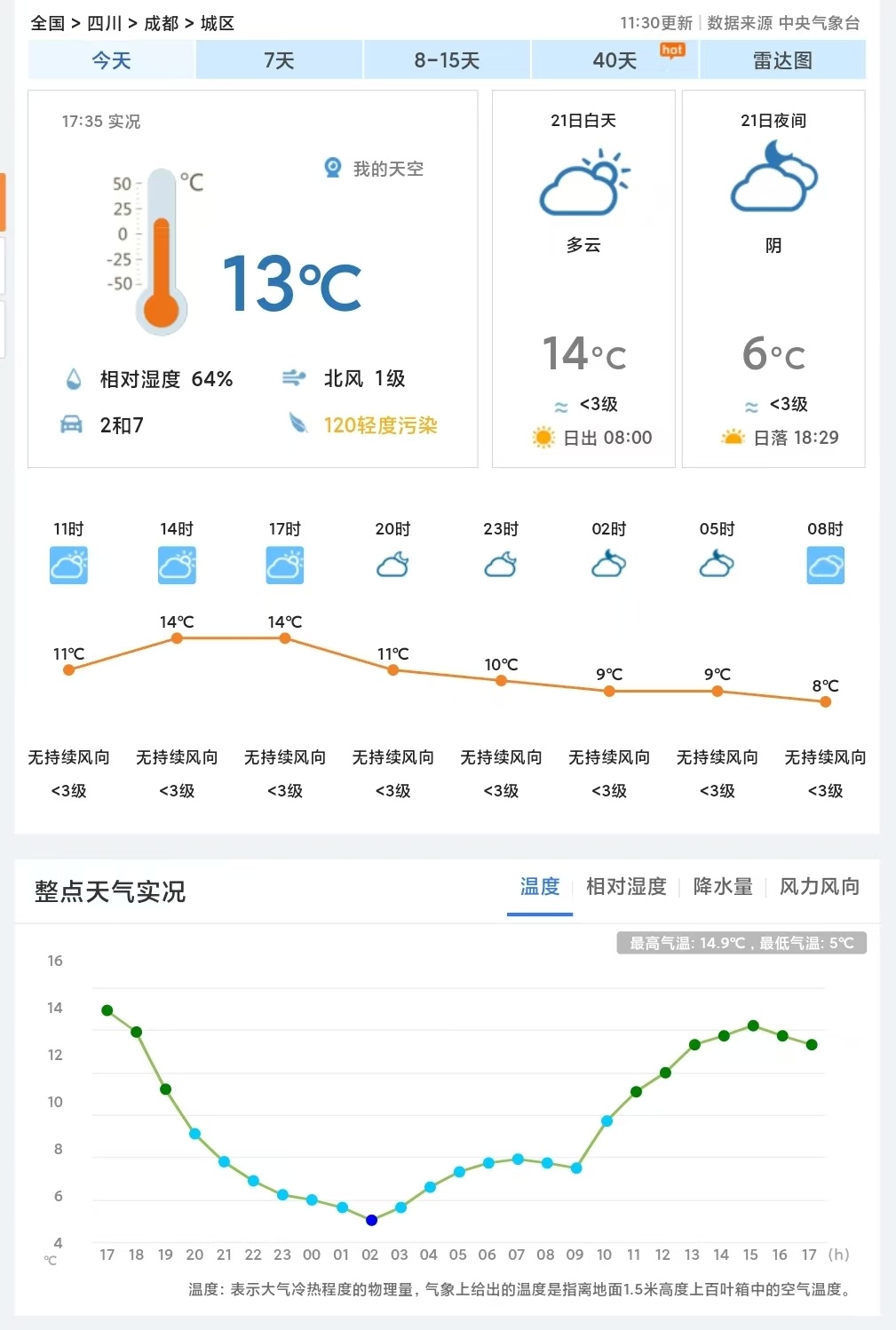Go to 四川 in the breadcrumb

103,23
